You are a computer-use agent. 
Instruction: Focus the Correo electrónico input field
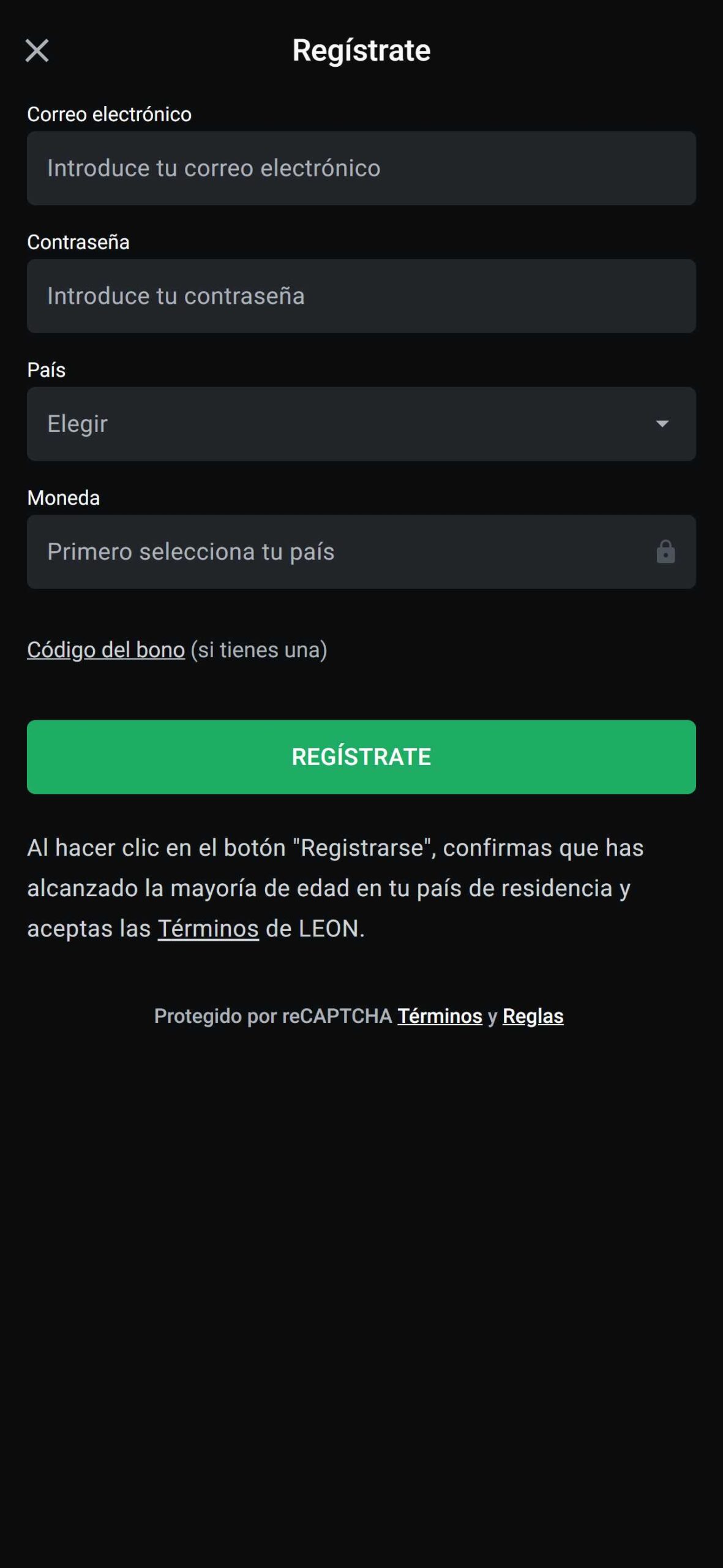click(361, 168)
